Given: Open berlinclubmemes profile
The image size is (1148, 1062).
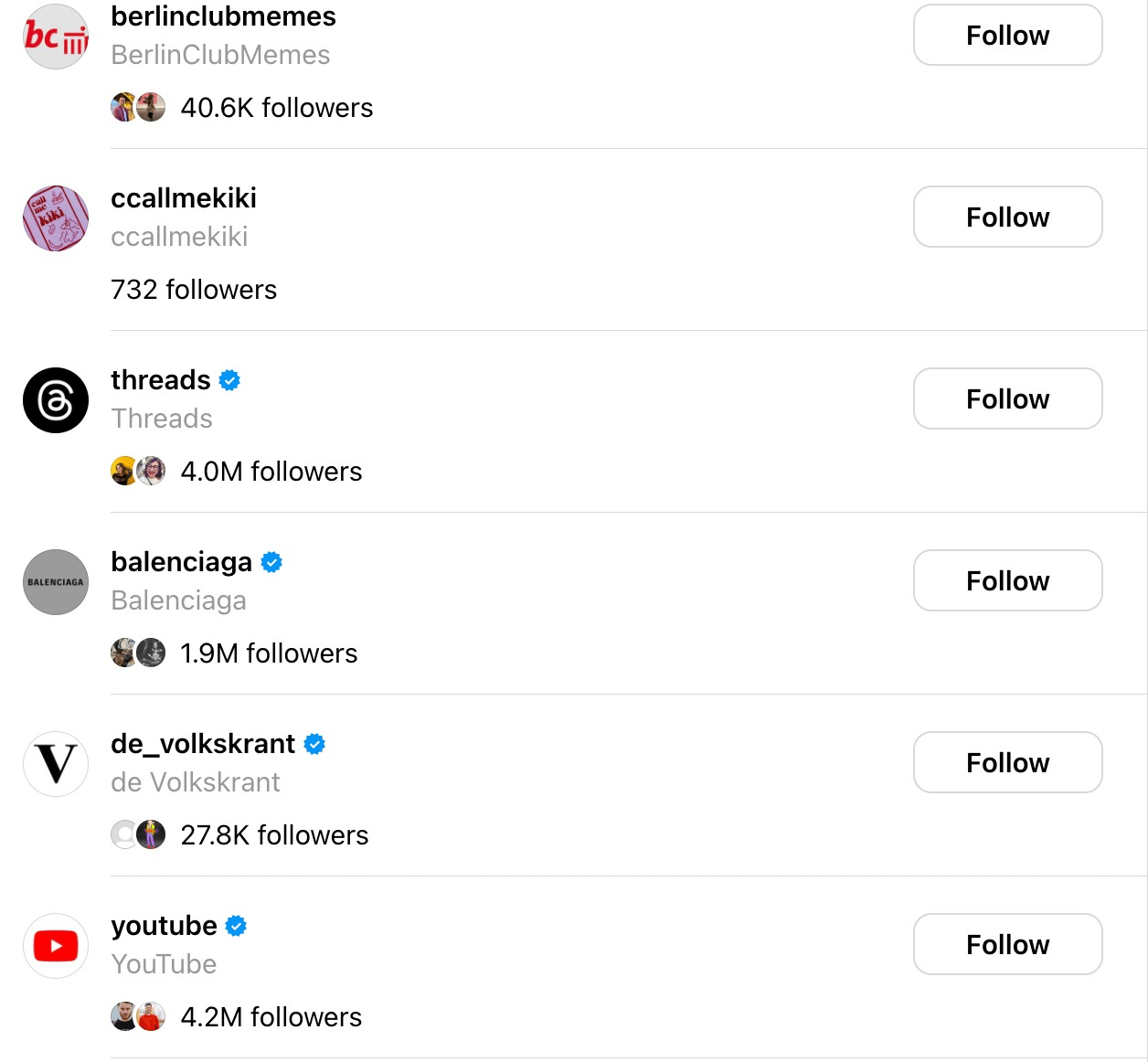Looking at the screenshot, I should point(223,16).
